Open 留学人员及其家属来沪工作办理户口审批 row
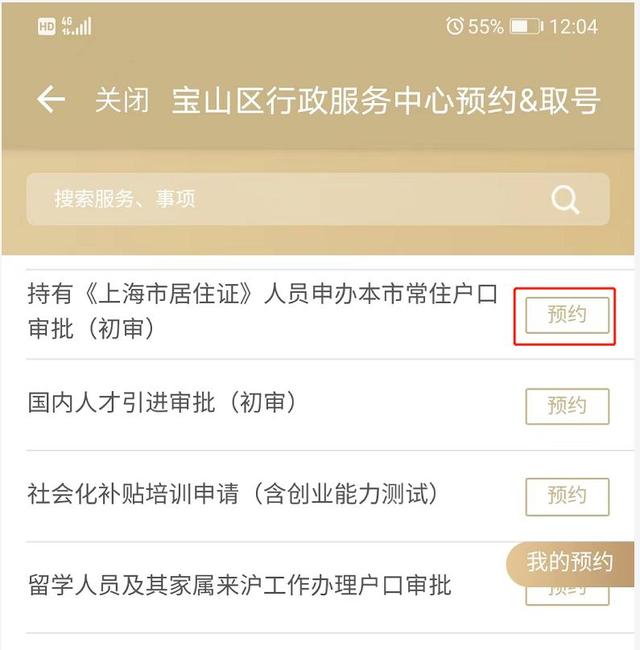 click(240, 585)
